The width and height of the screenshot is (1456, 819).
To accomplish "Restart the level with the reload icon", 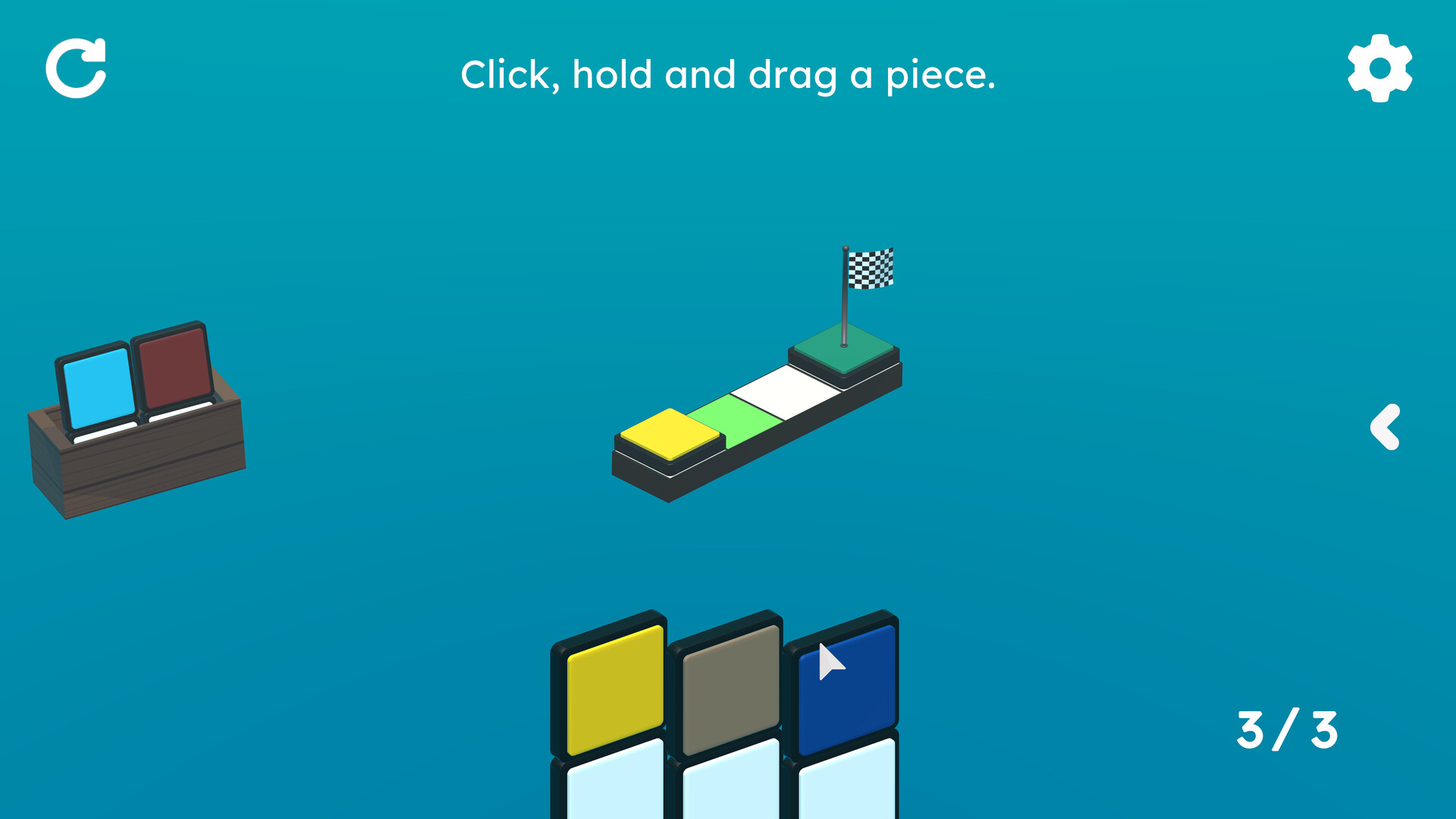I will coord(76,68).
